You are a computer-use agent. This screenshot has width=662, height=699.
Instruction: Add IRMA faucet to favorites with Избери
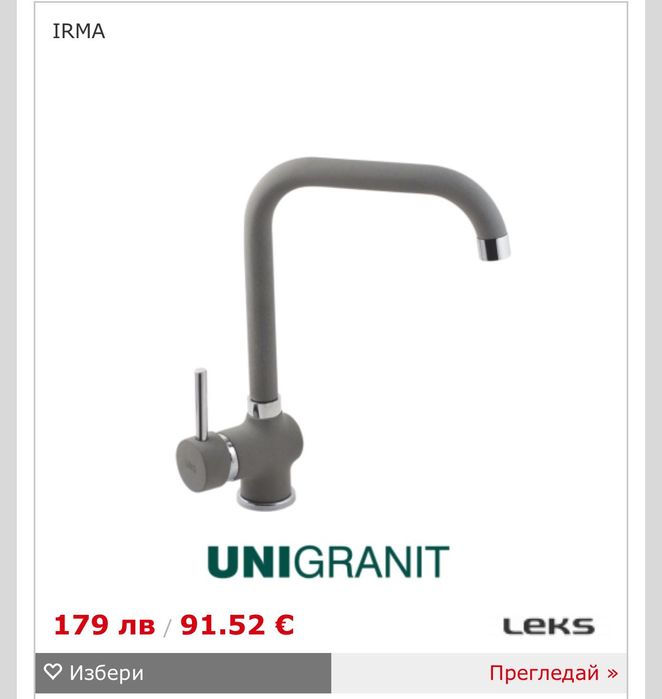pyautogui.click(x=95, y=673)
